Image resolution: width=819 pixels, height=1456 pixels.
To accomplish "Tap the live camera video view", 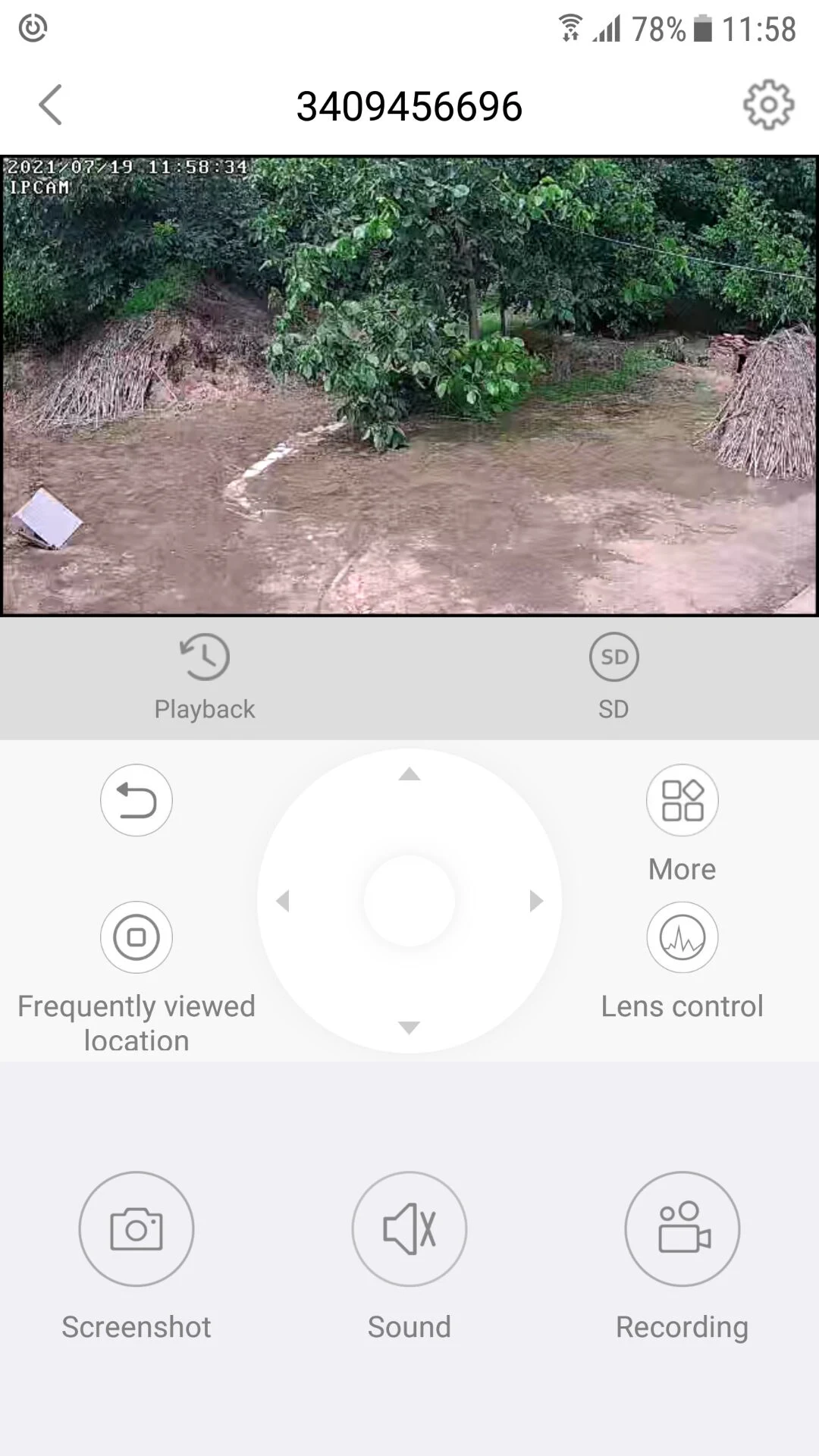I will 409,385.
